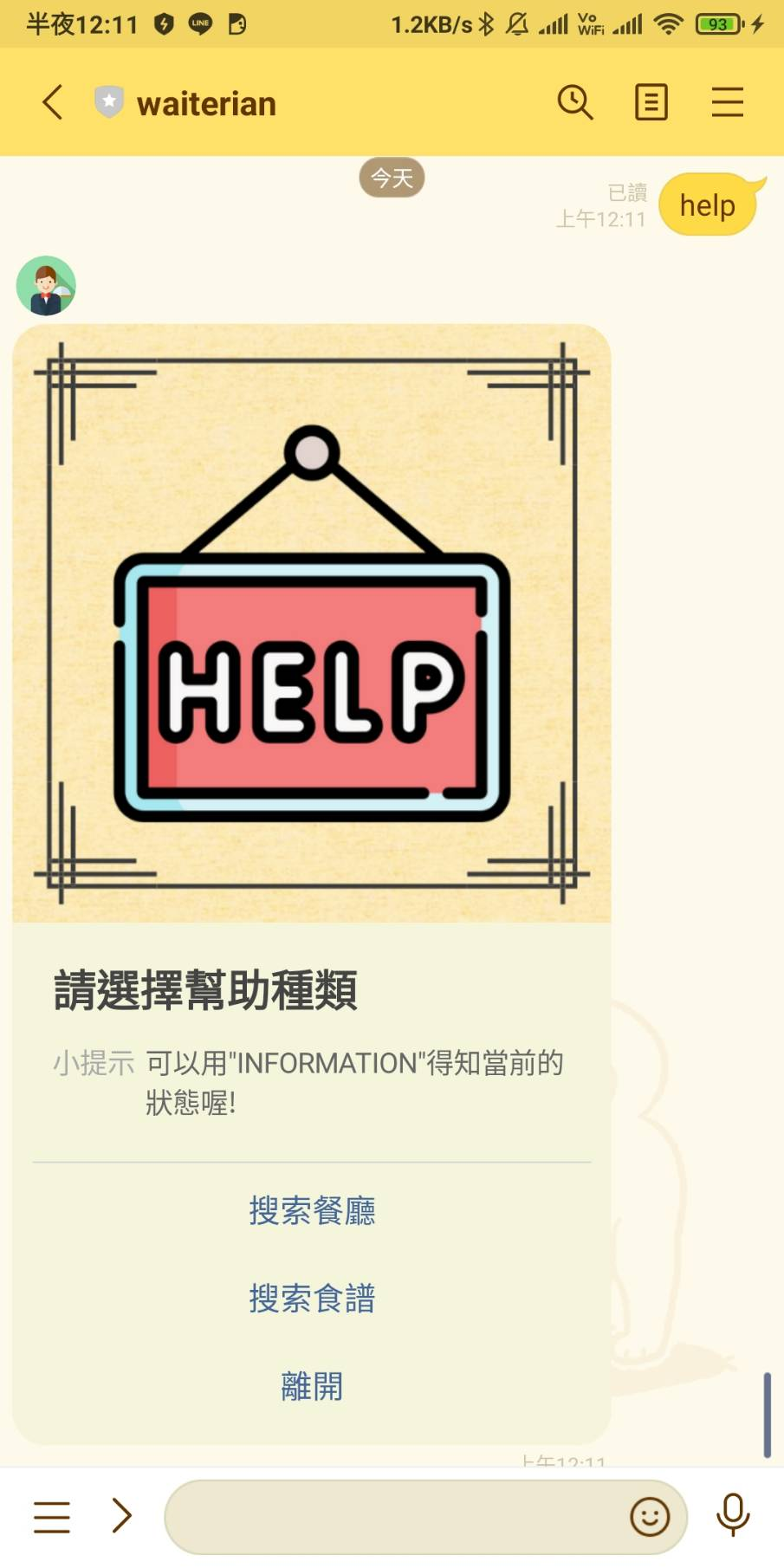
Task: Open the rich menu icon beside the input
Action: (52, 1517)
